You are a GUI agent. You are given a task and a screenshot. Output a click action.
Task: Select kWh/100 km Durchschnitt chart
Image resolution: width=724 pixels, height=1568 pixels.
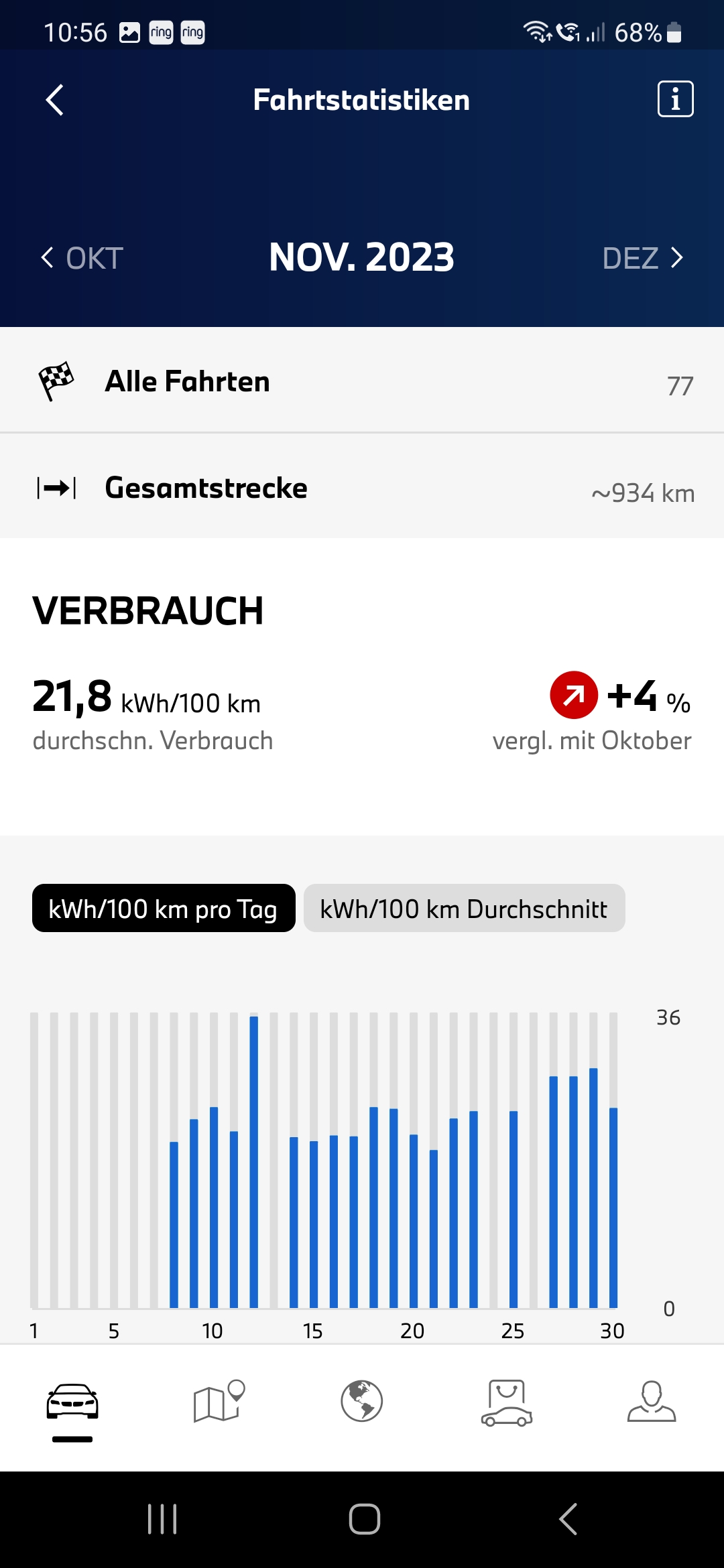coord(464,909)
